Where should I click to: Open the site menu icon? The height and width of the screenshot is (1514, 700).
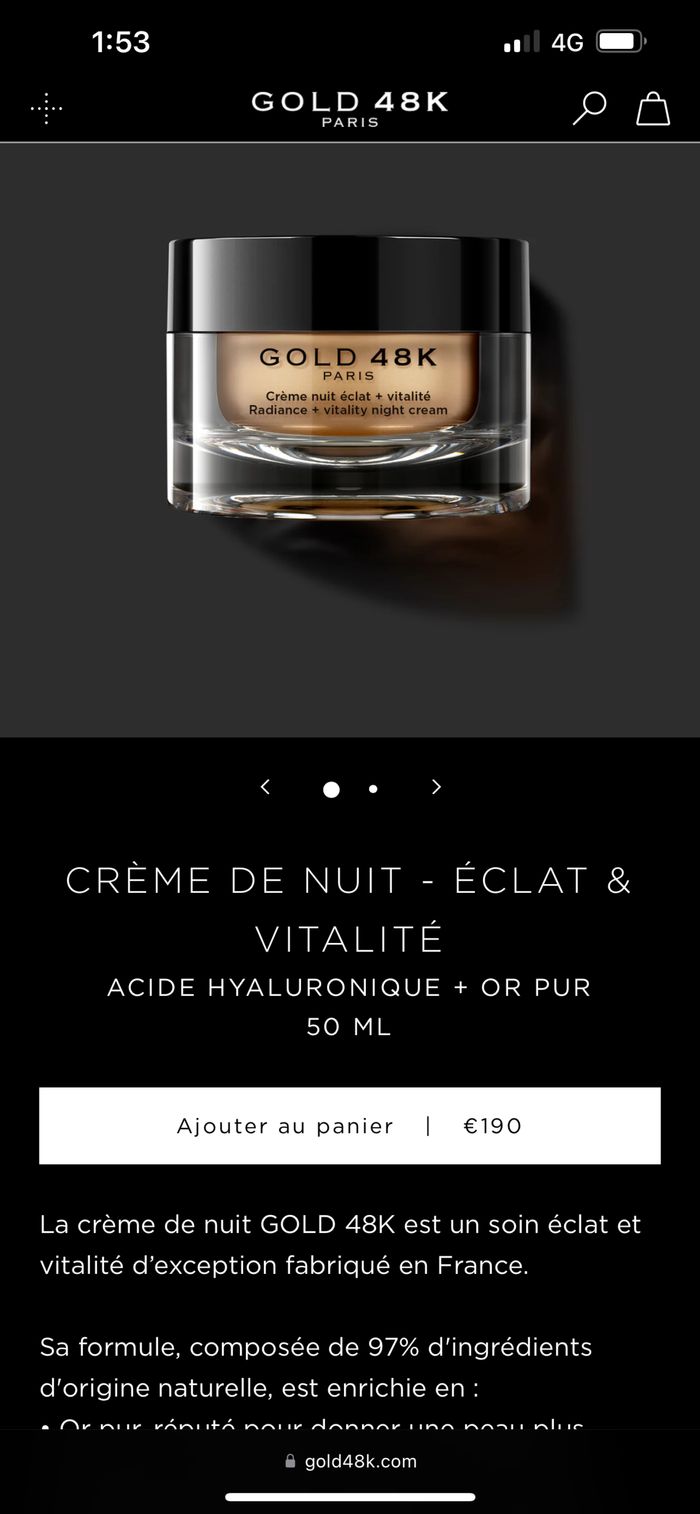click(46, 108)
